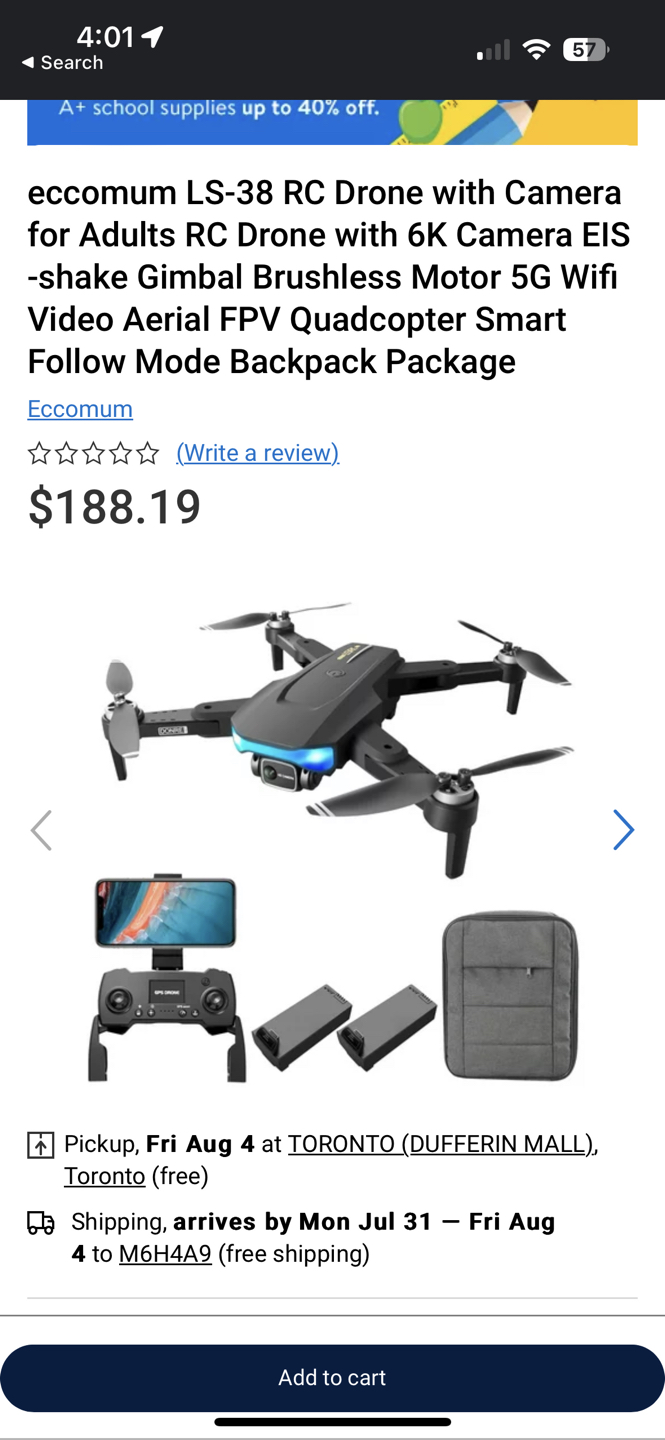Return to Search via back link
This screenshot has width=665, height=1440.
pos(62,63)
